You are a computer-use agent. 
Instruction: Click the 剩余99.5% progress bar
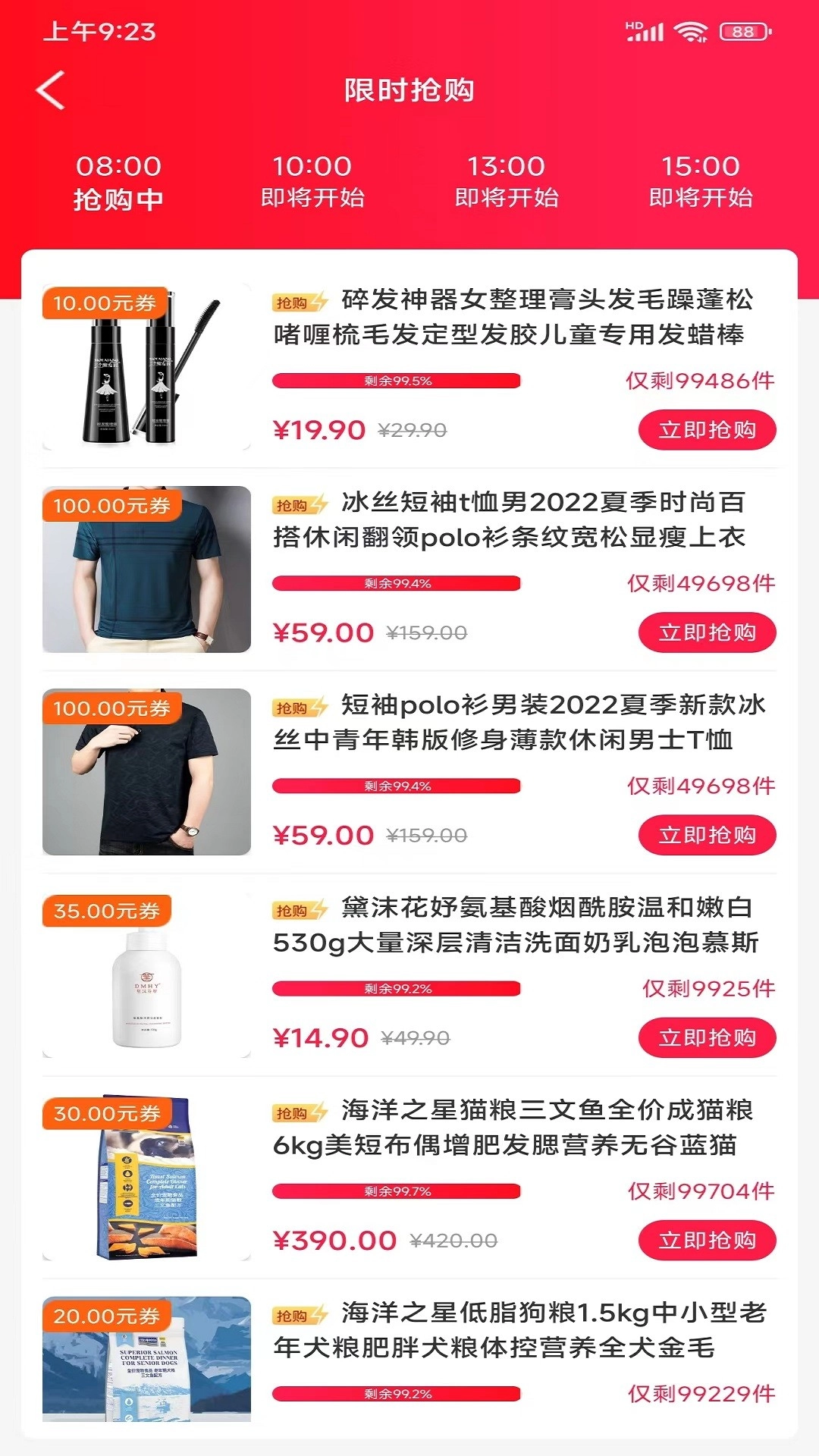click(x=398, y=381)
